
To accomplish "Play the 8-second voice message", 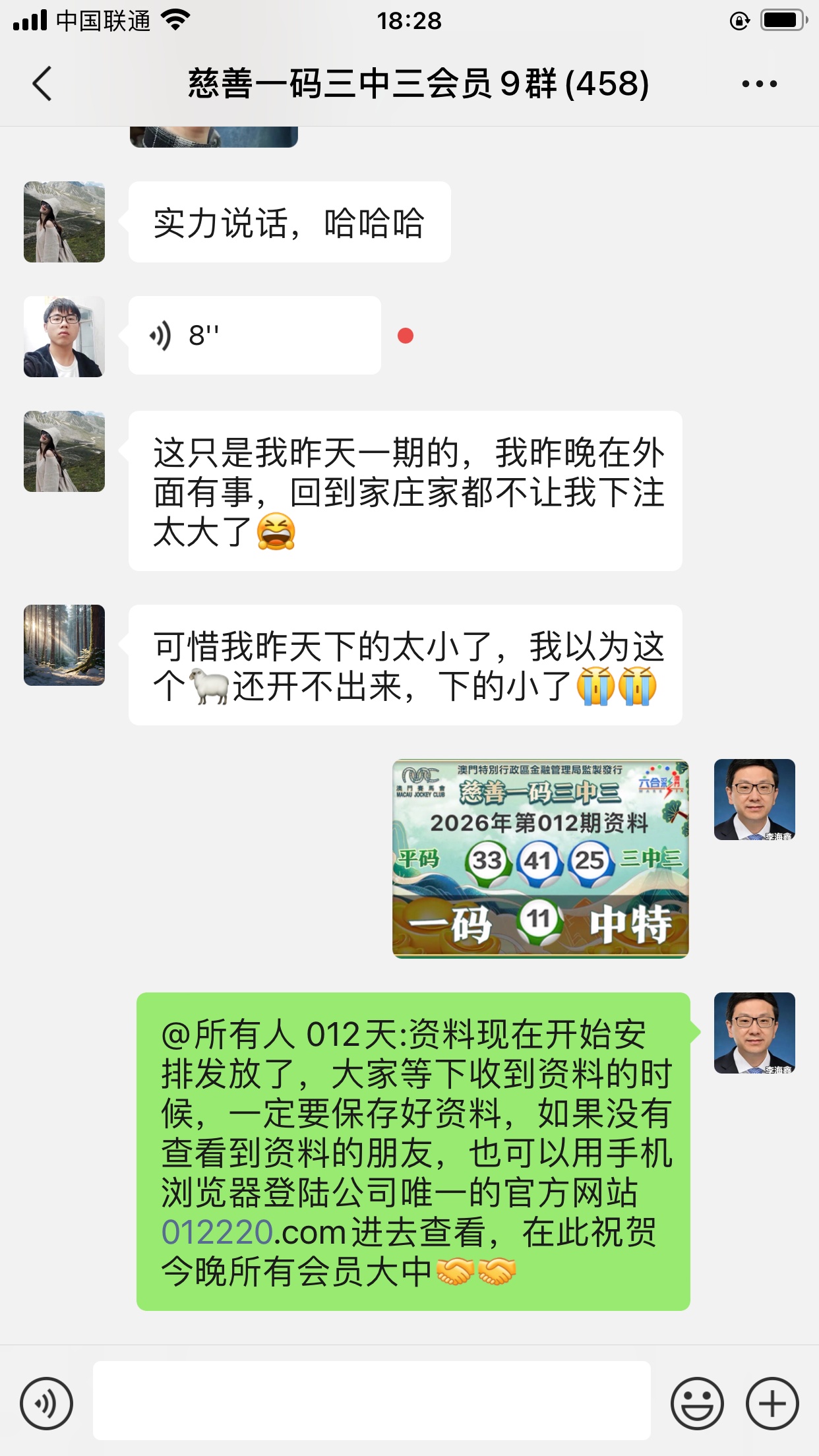I will click(x=255, y=336).
